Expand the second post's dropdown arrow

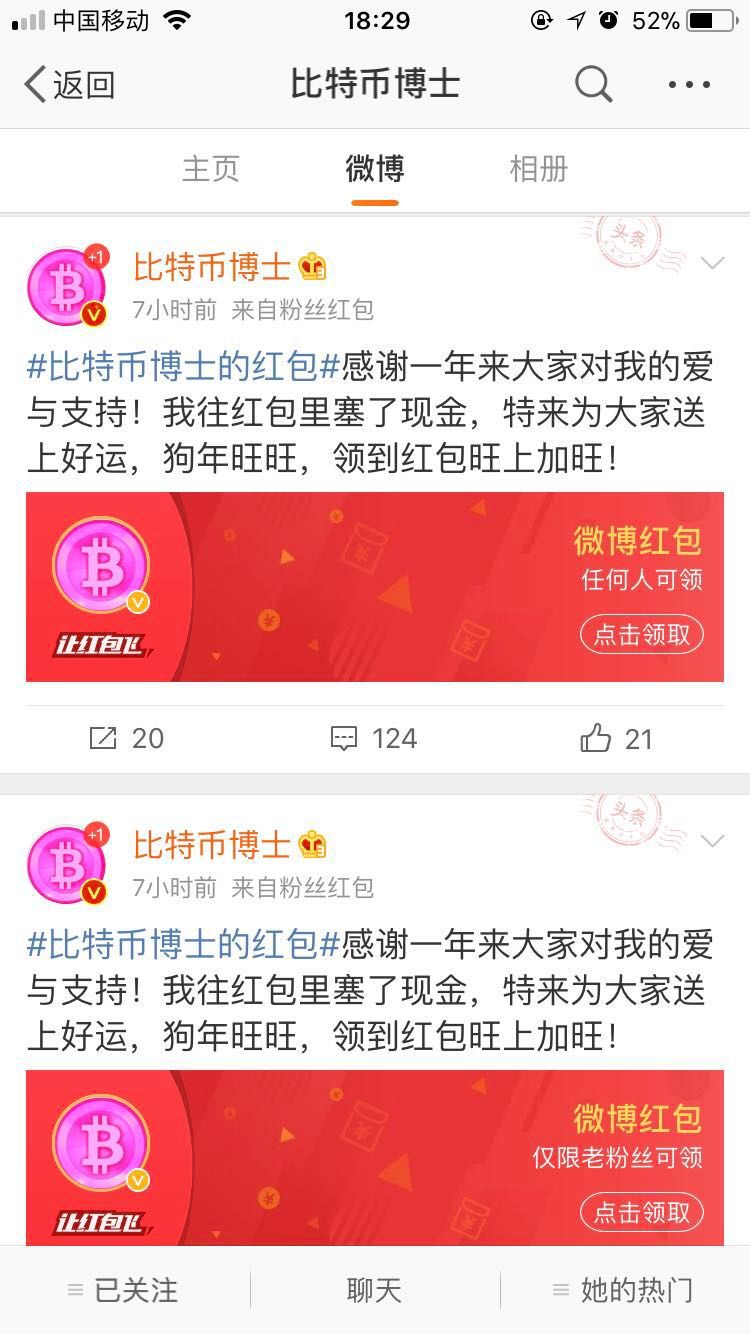(712, 842)
